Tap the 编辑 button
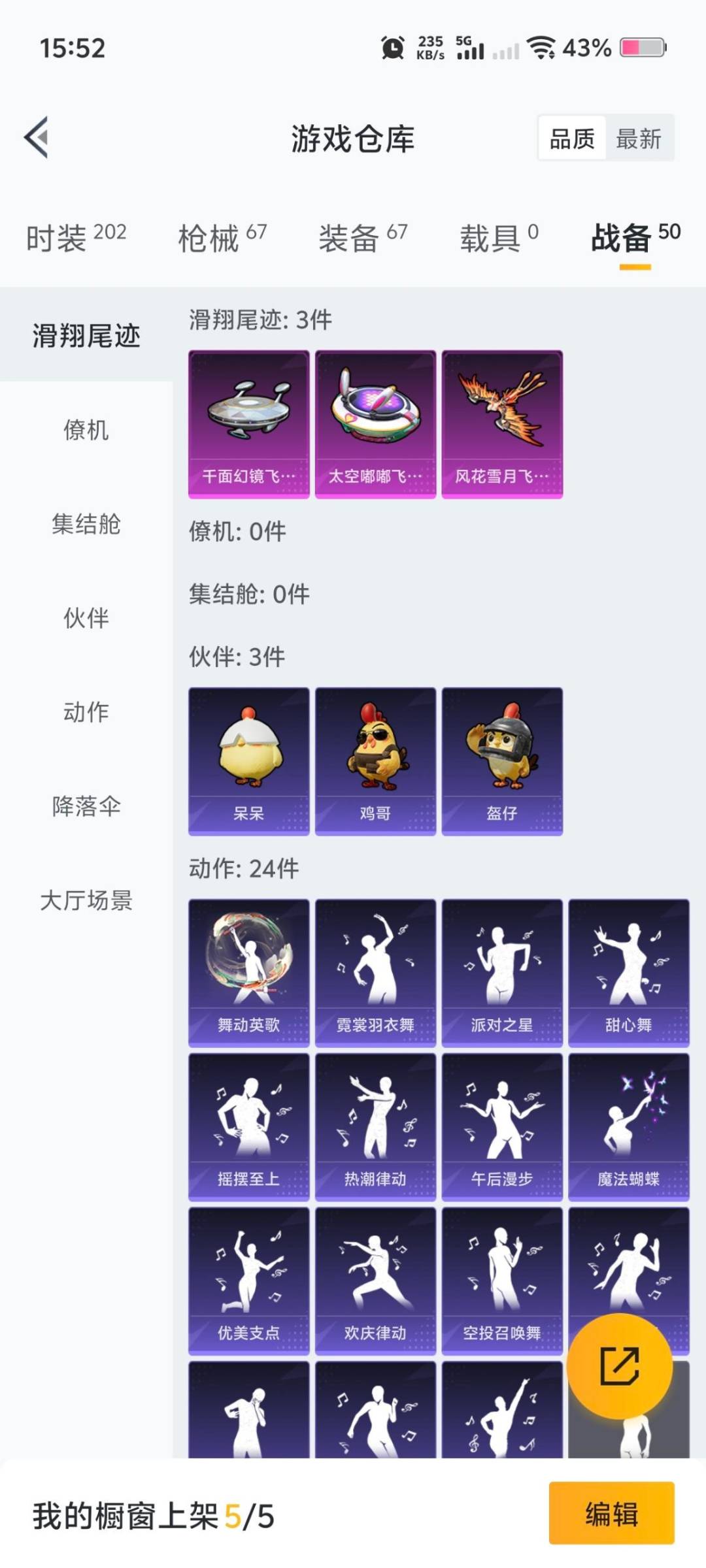 (x=611, y=1513)
